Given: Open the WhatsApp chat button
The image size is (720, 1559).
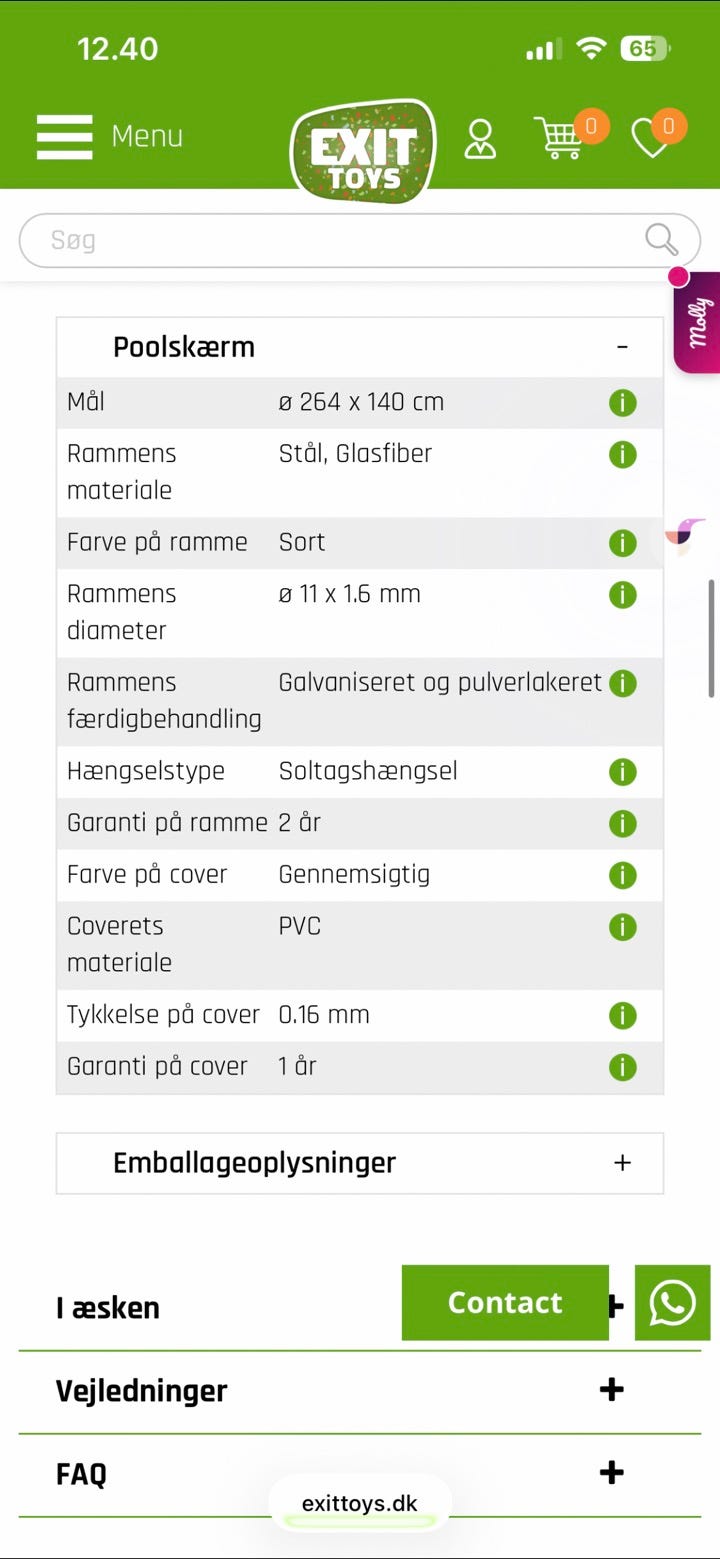Looking at the screenshot, I should point(672,1303).
